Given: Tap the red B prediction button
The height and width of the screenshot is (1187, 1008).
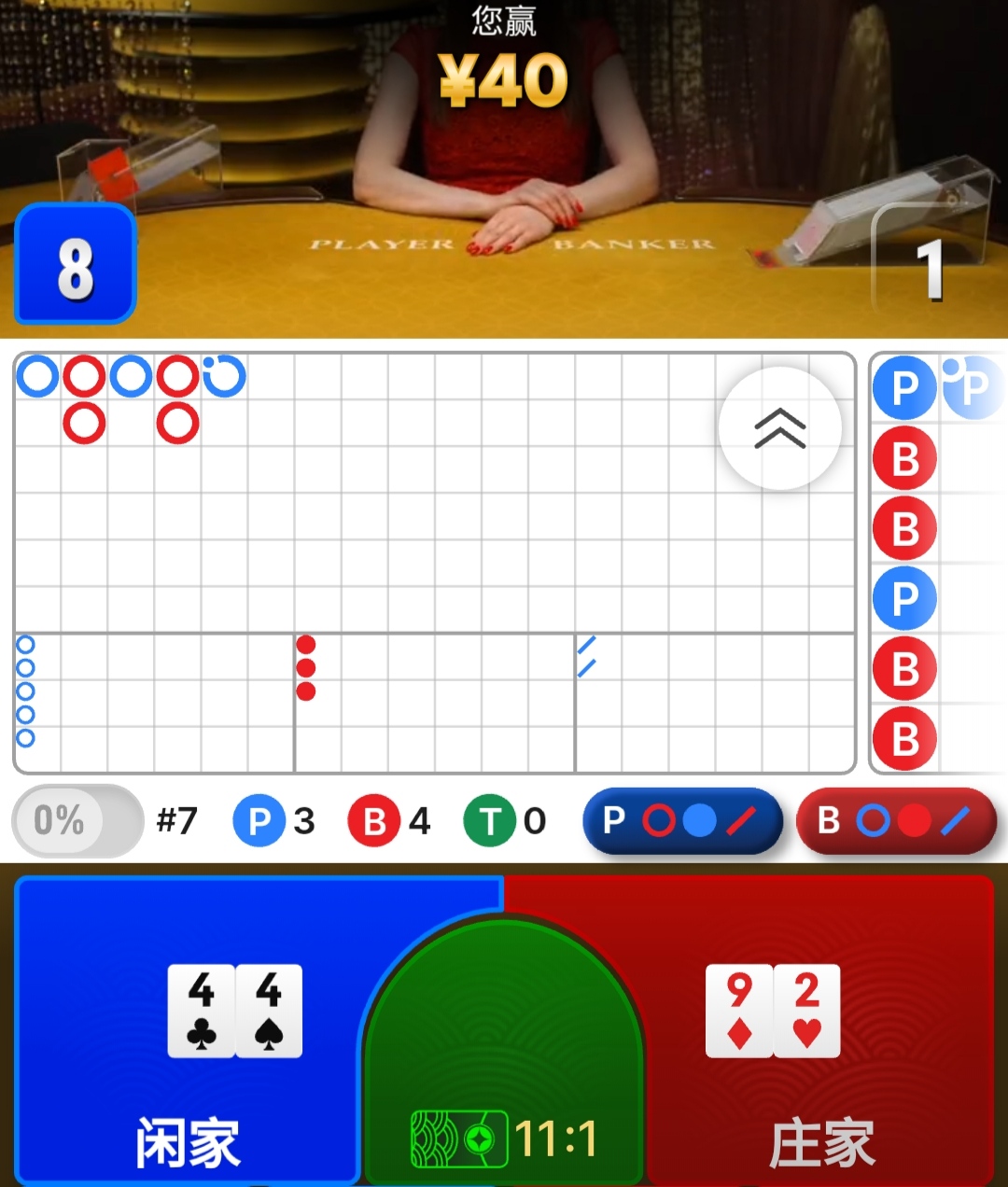Looking at the screenshot, I should pyautogui.click(x=896, y=821).
